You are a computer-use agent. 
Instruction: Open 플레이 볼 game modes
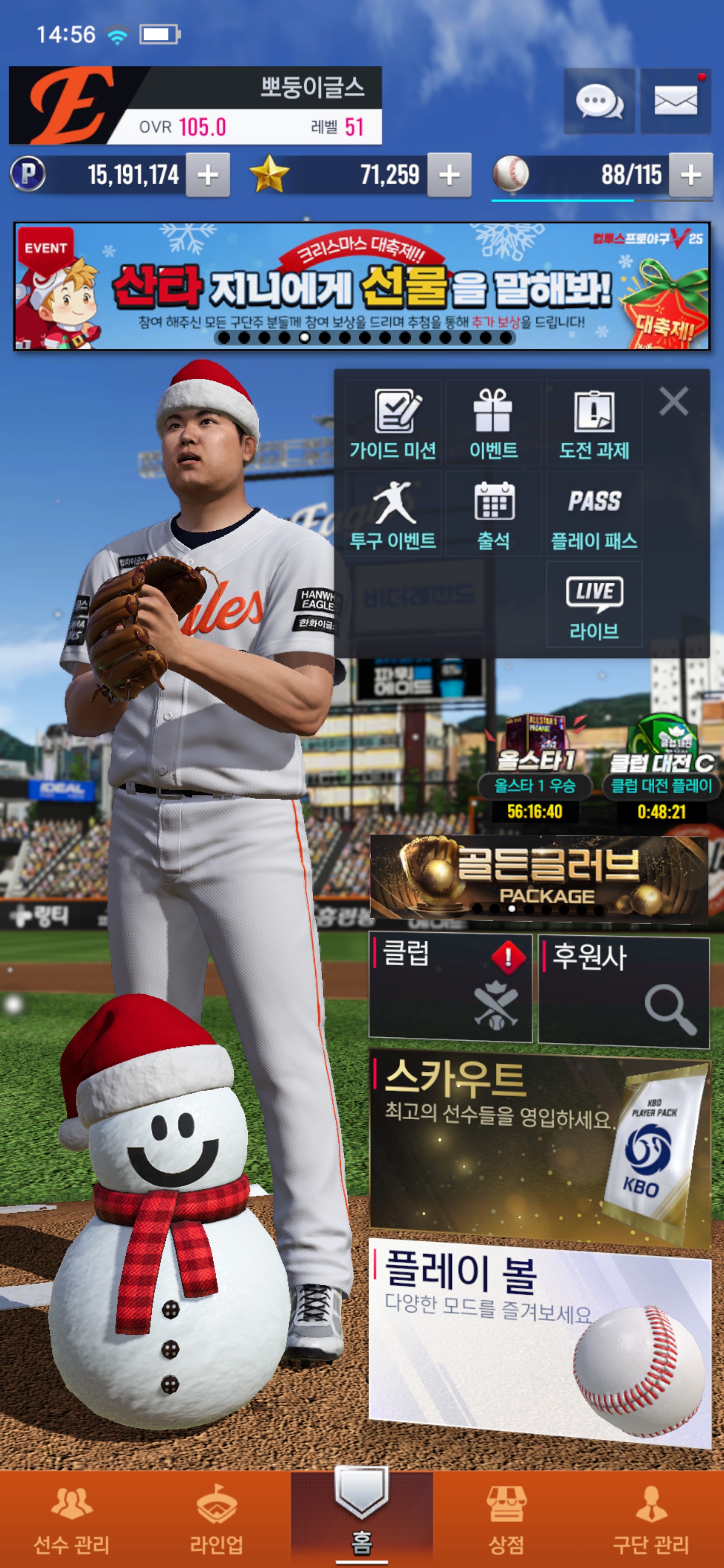(x=539, y=1339)
